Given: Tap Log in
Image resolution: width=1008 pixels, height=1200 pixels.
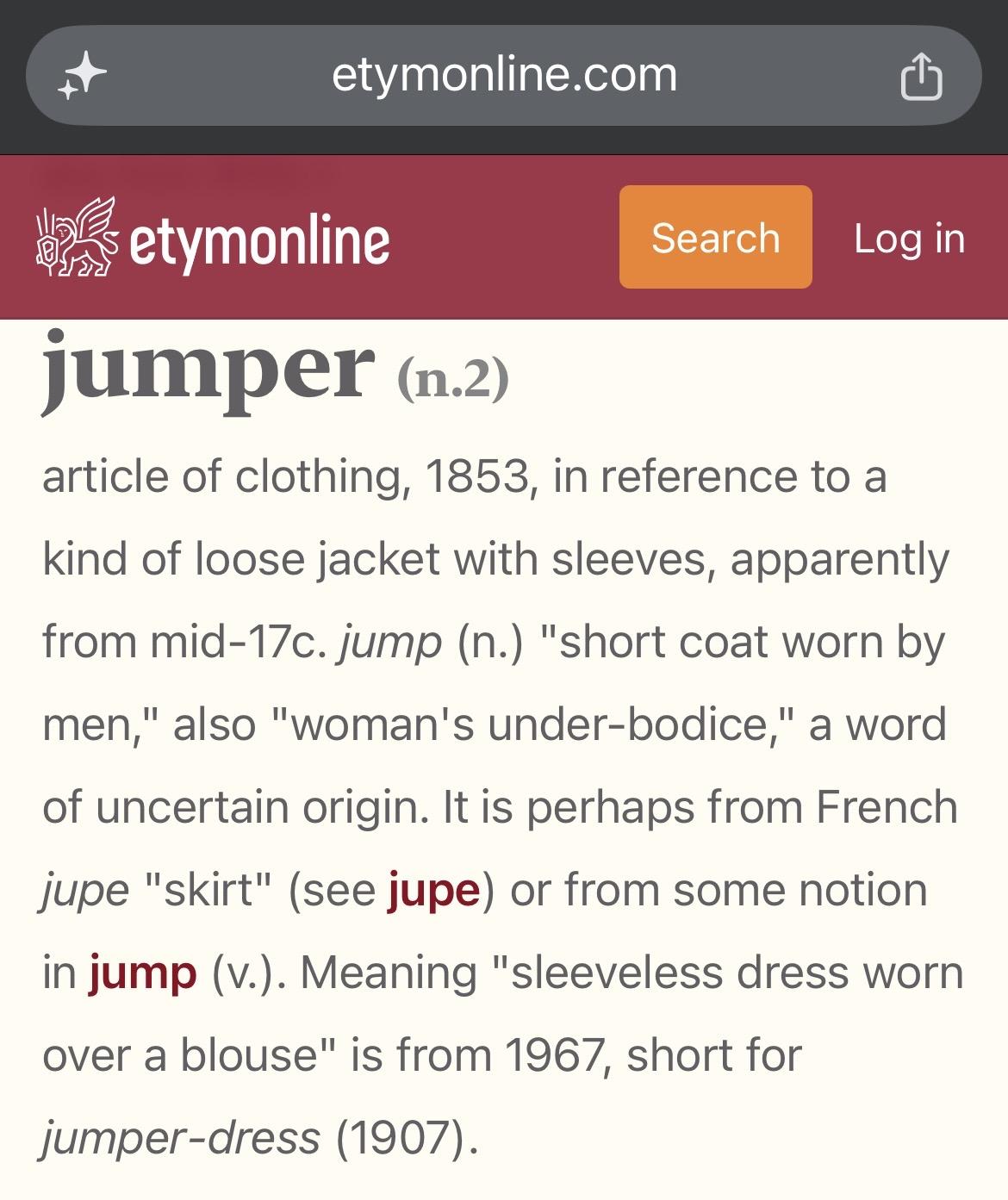Looking at the screenshot, I should (x=909, y=239).
